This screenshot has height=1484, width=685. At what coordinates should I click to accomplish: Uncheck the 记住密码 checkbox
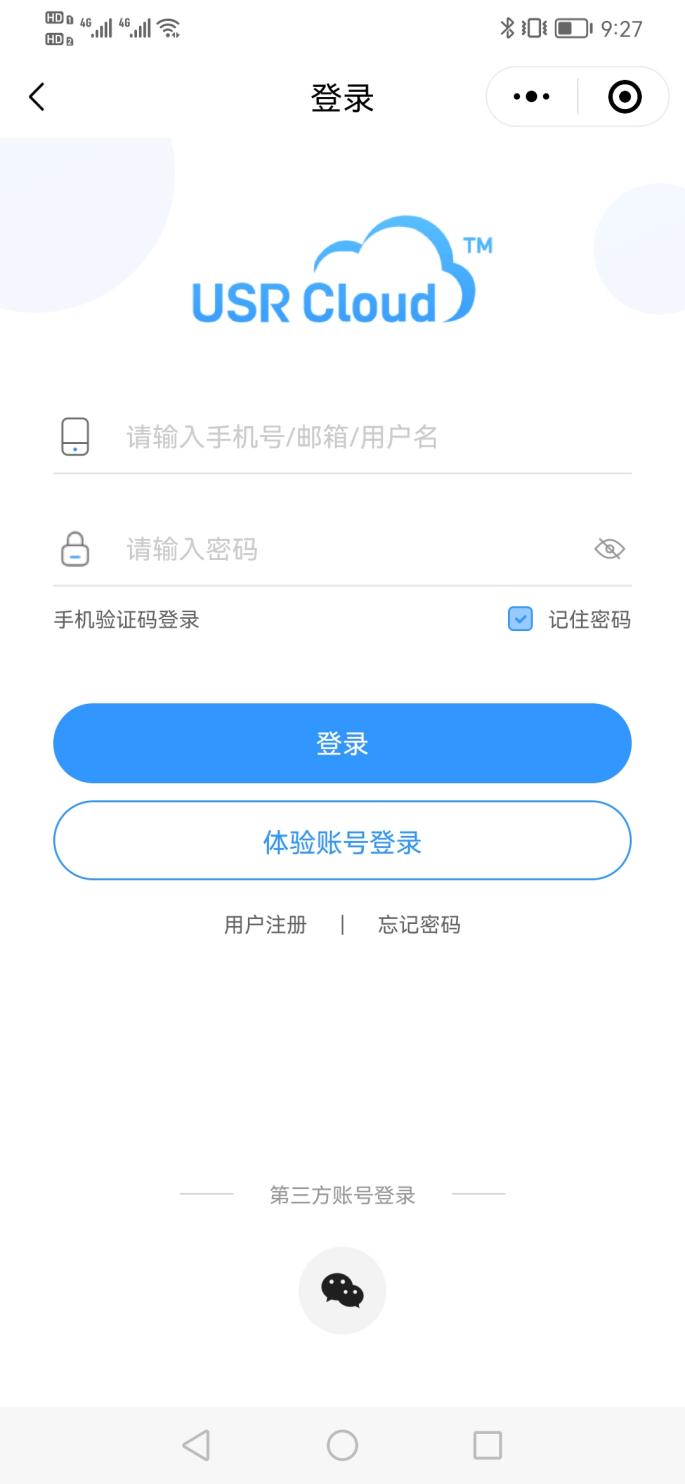click(521, 620)
